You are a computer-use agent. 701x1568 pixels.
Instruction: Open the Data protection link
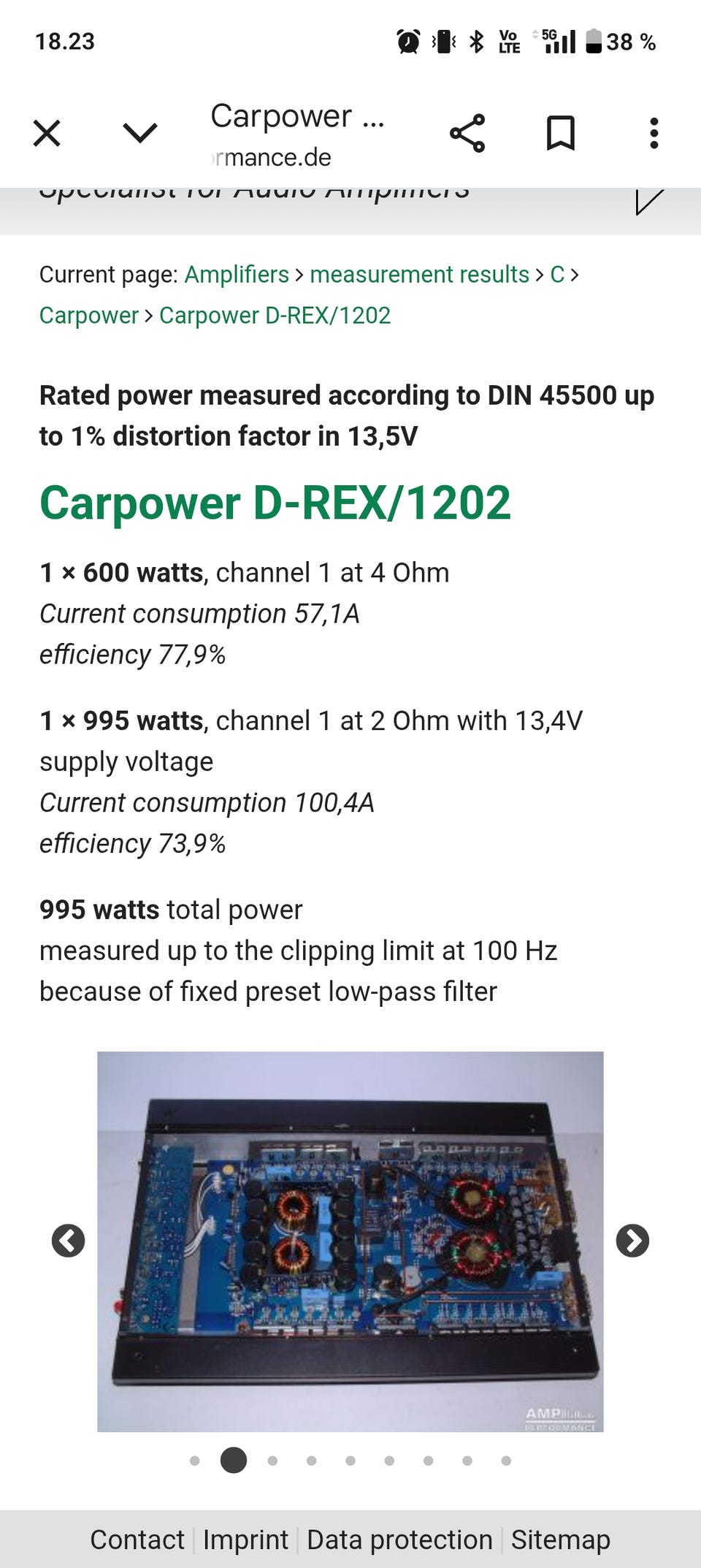399,1540
